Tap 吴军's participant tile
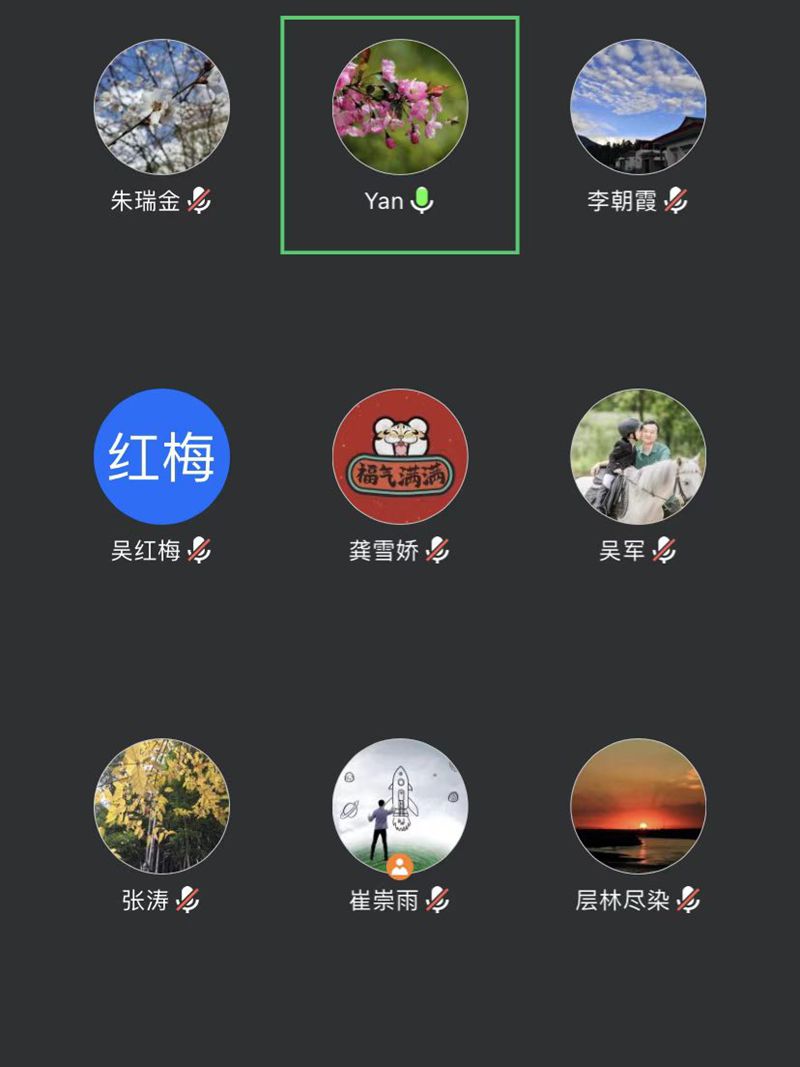800x1067 pixels. [x=638, y=457]
